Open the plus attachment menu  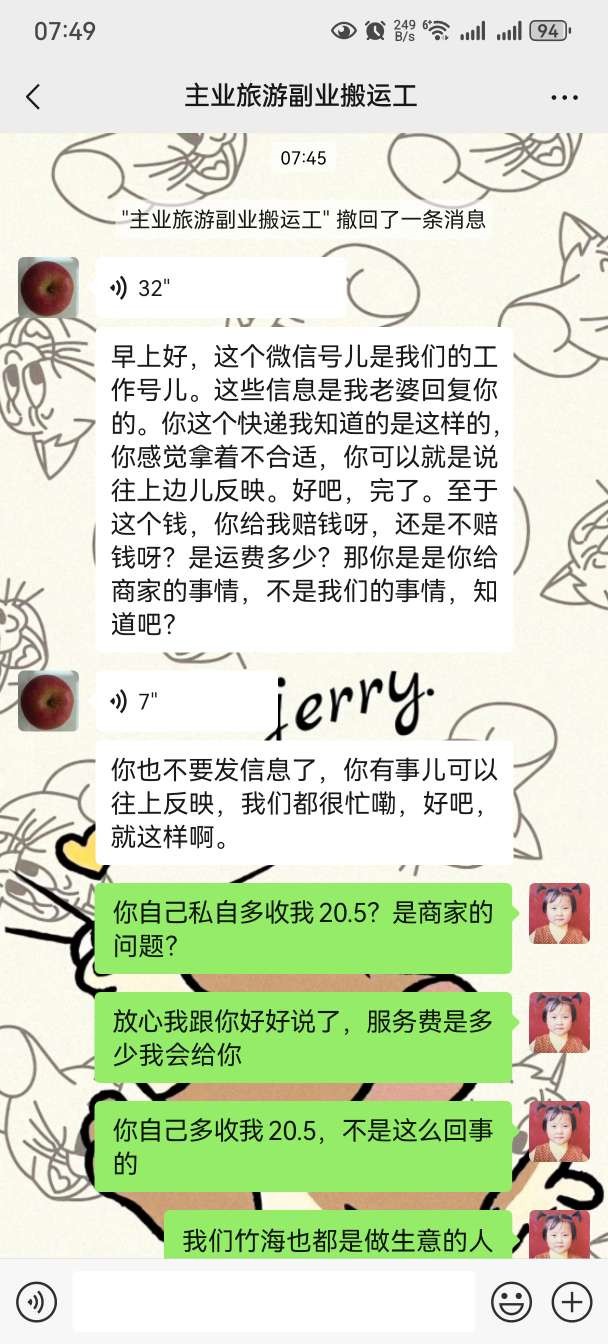click(x=572, y=1301)
